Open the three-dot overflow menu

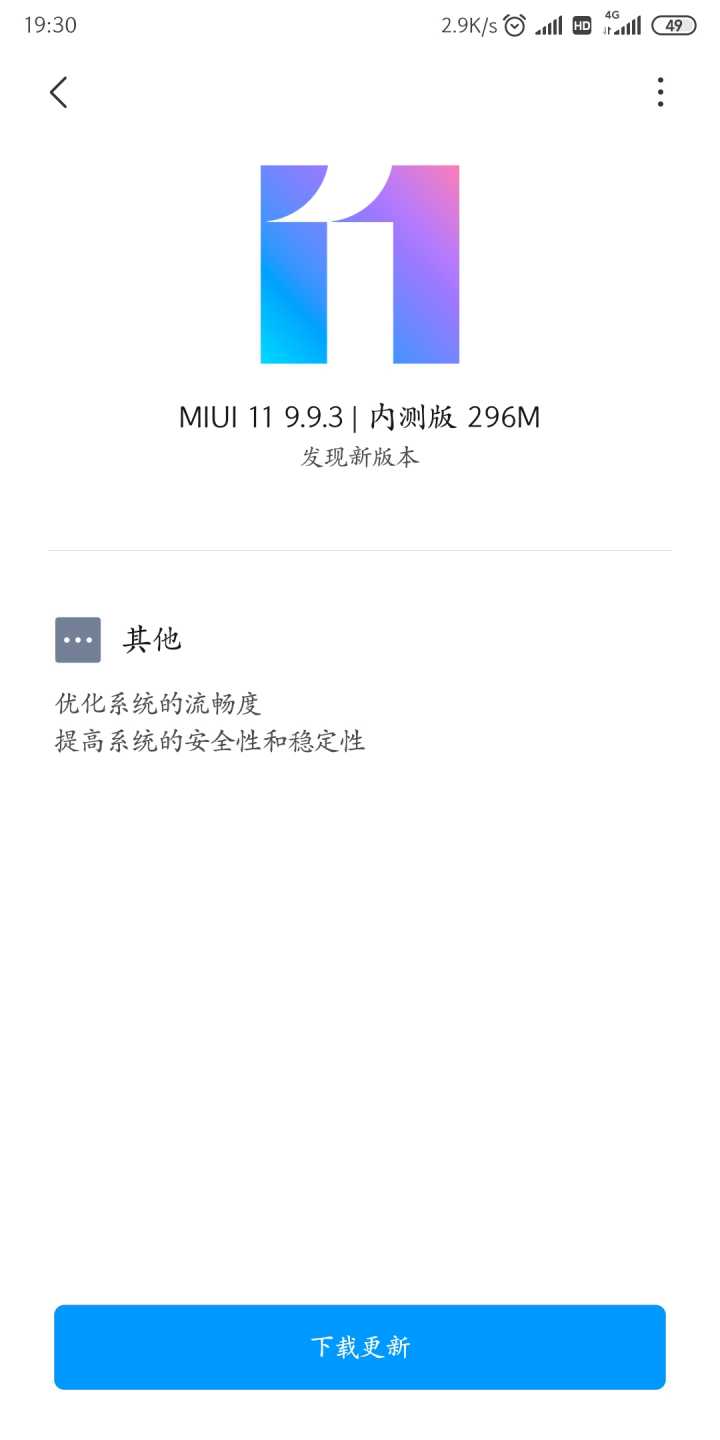pyautogui.click(x=660, y=92)
